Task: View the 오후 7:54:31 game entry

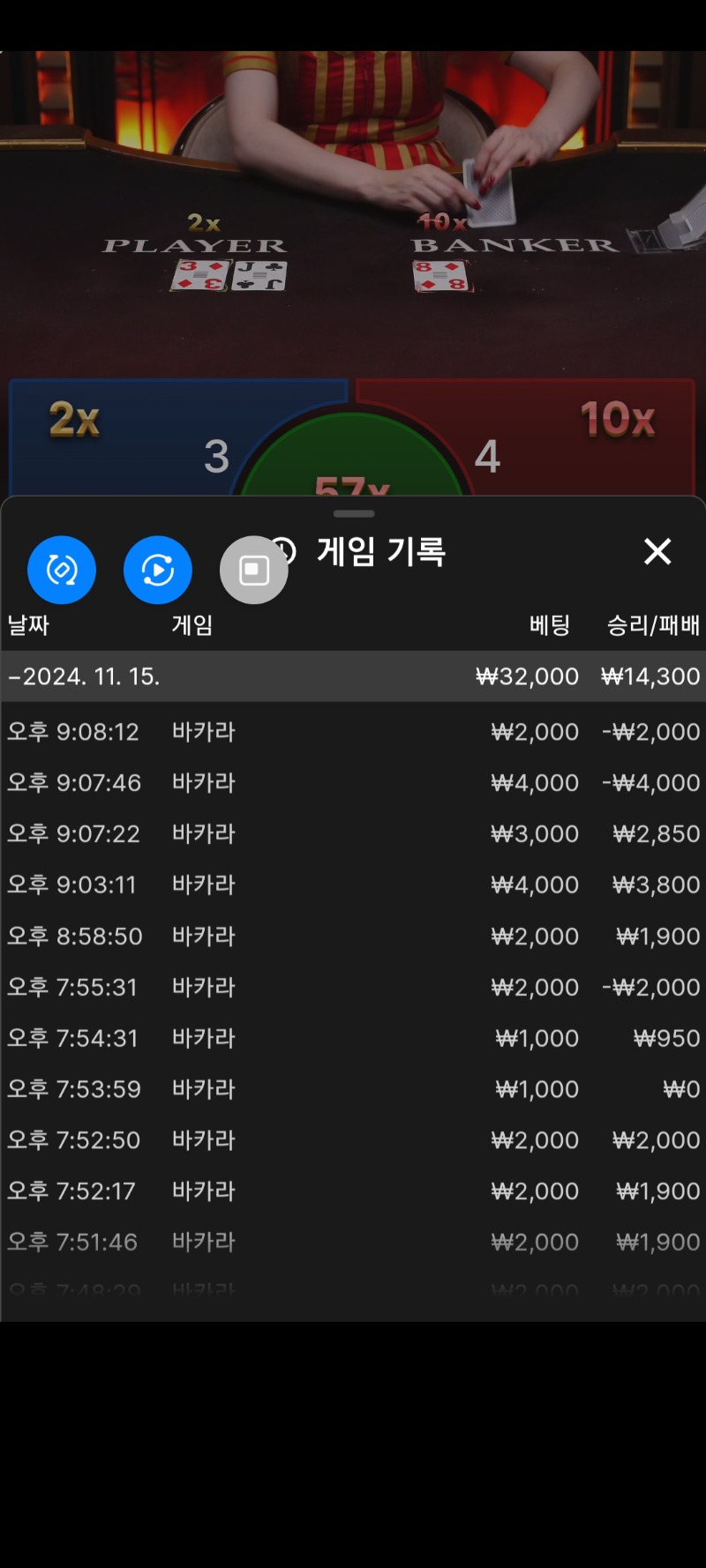Action: click(x=353, y=1038)
